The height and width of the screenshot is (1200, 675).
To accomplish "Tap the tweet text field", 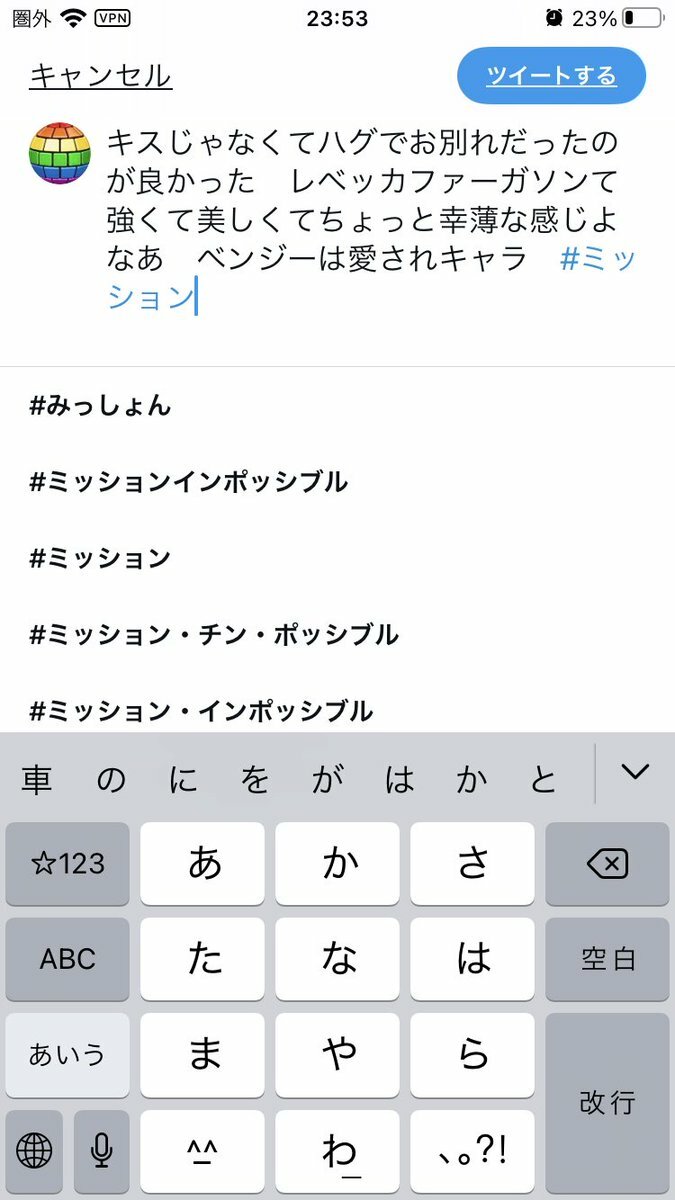I will 370,220.
